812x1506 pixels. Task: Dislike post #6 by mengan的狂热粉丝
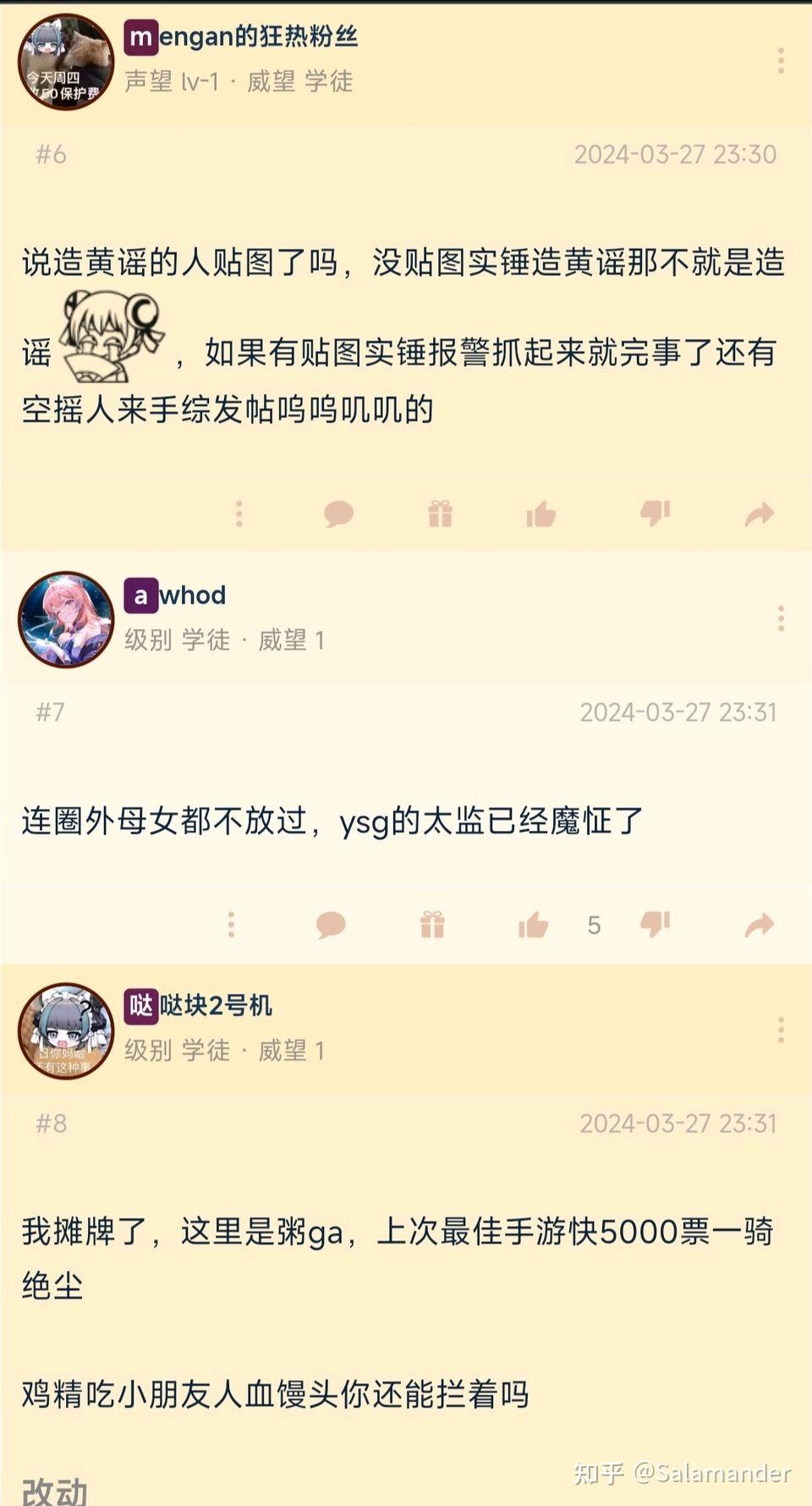656,513
